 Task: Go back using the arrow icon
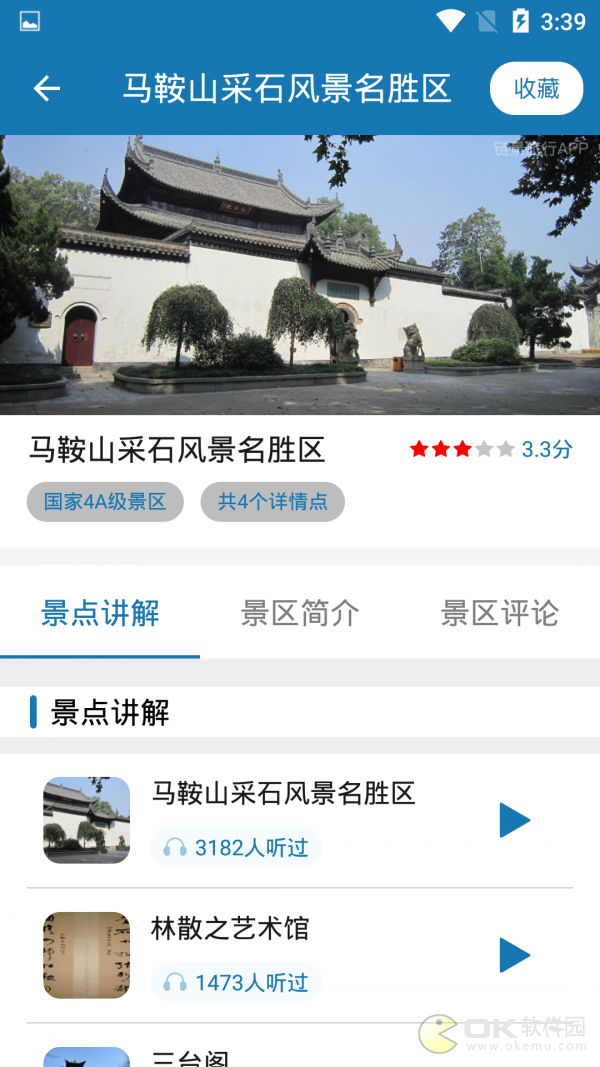coord(47,89)
